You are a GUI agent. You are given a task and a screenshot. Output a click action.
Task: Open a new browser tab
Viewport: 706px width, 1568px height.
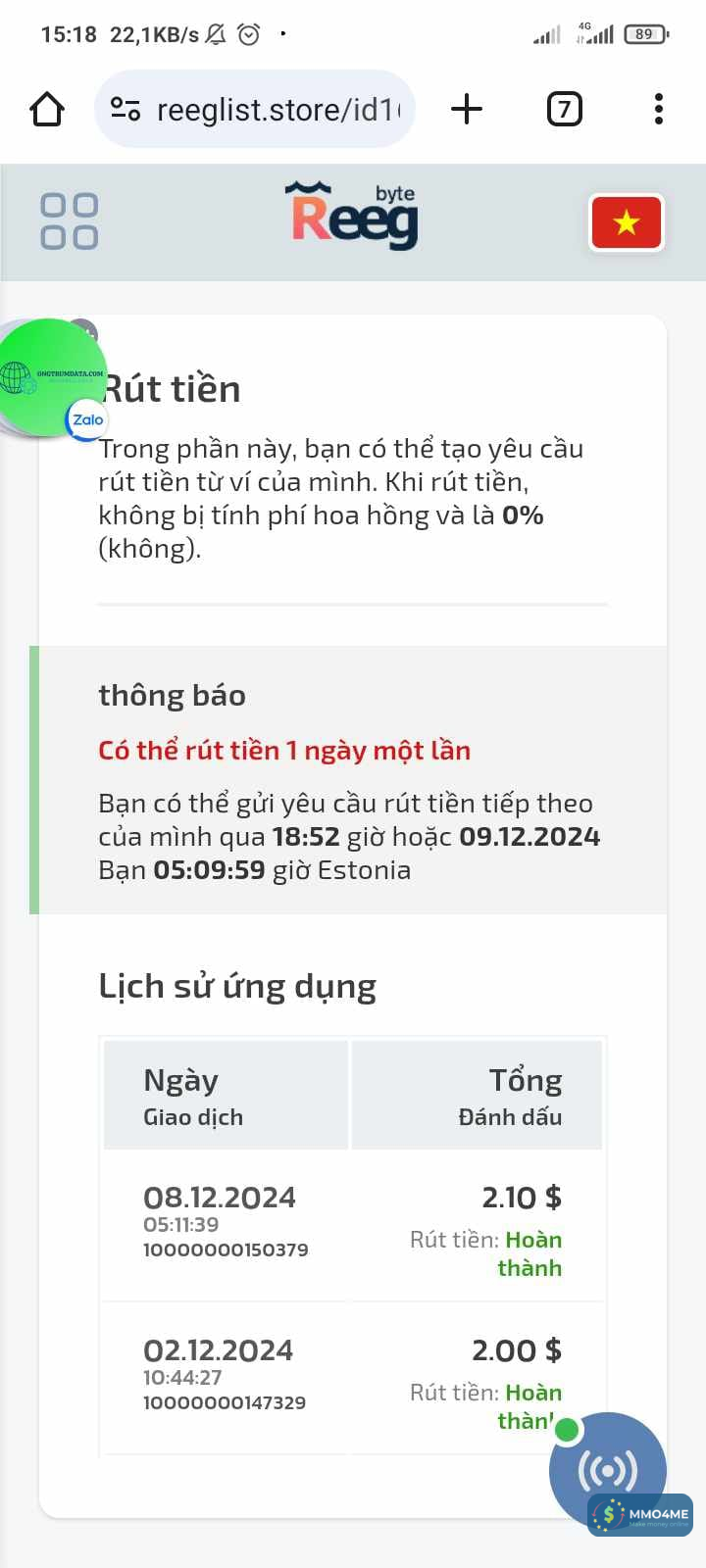467,109
